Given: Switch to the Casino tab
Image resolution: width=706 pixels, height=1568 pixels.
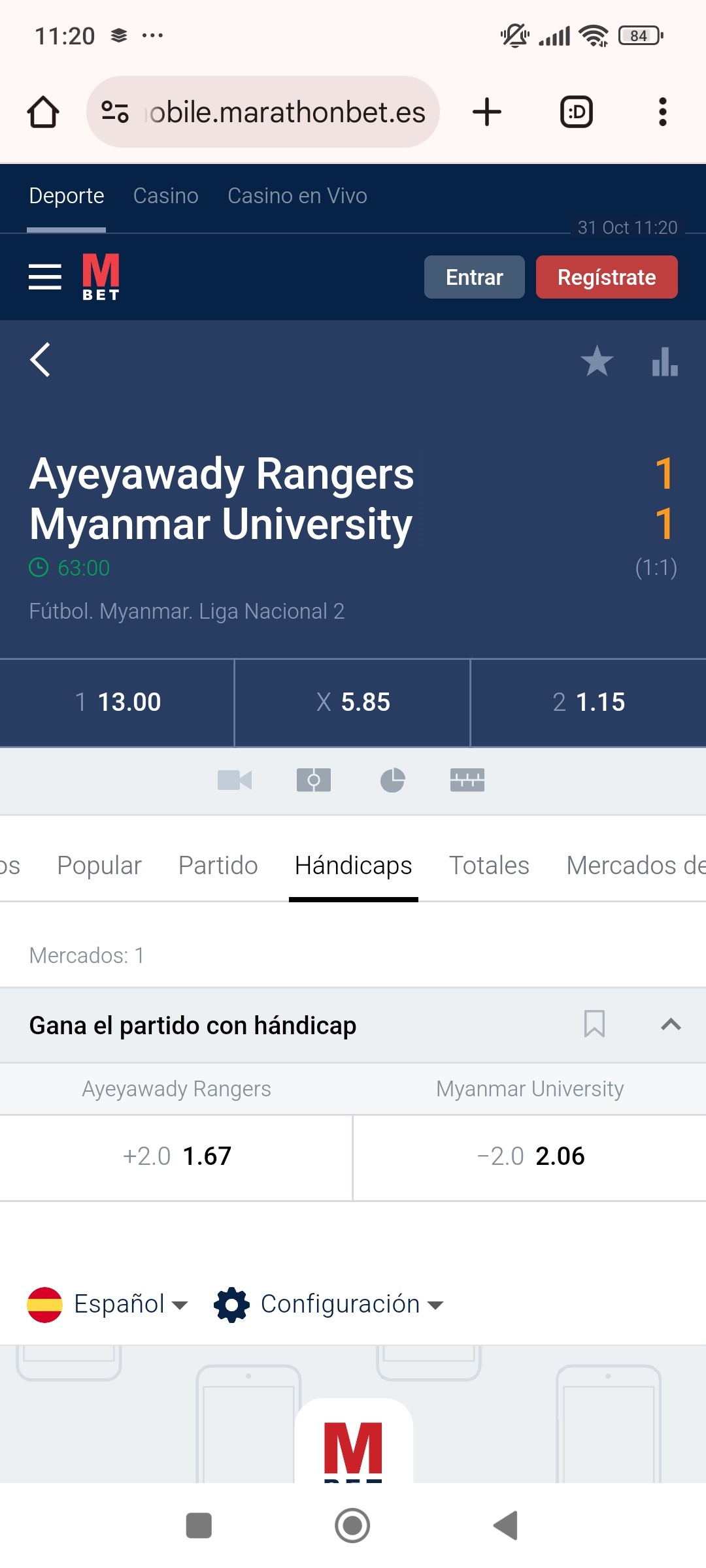Looking at the screenshot, I should coord(166,196).
